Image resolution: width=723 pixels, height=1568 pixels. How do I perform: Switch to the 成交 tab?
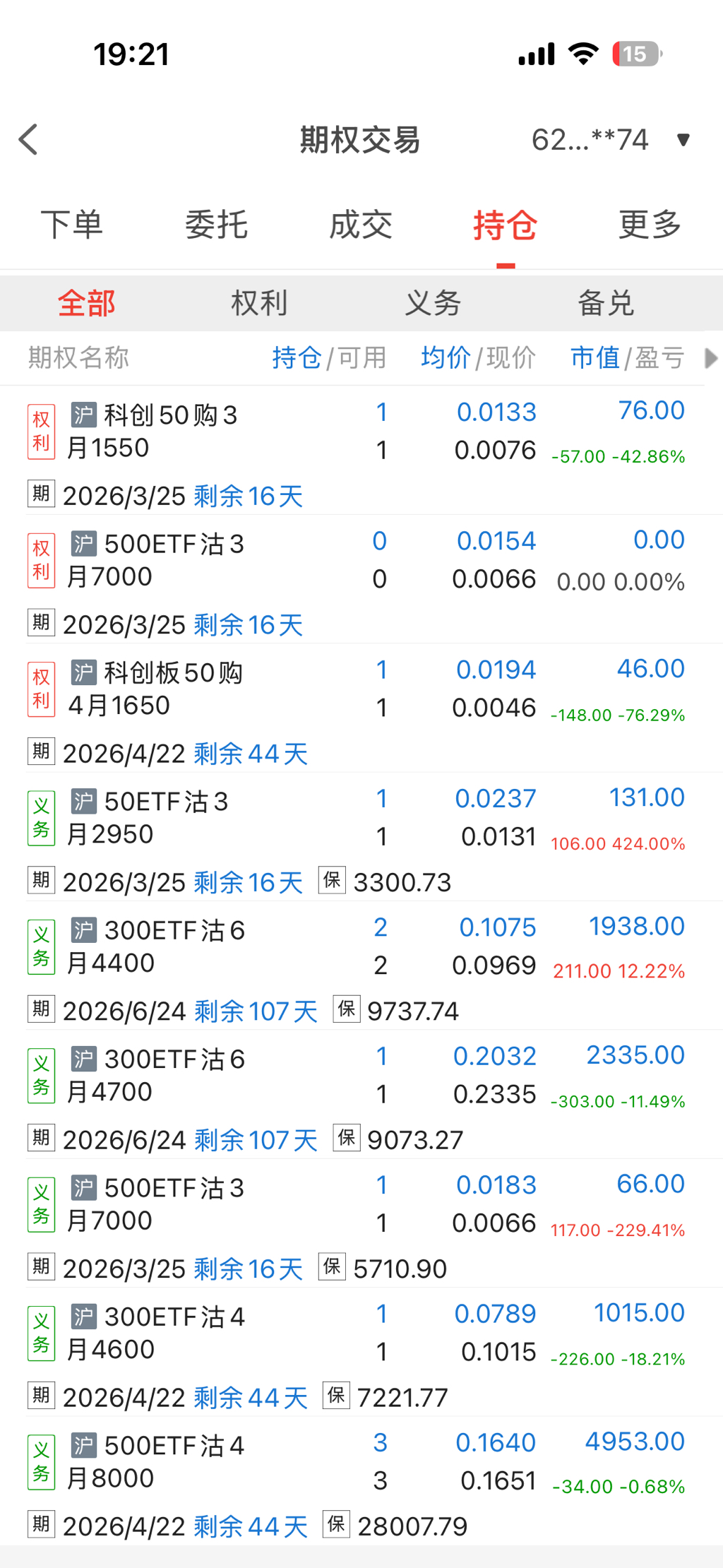pos(361,225)
